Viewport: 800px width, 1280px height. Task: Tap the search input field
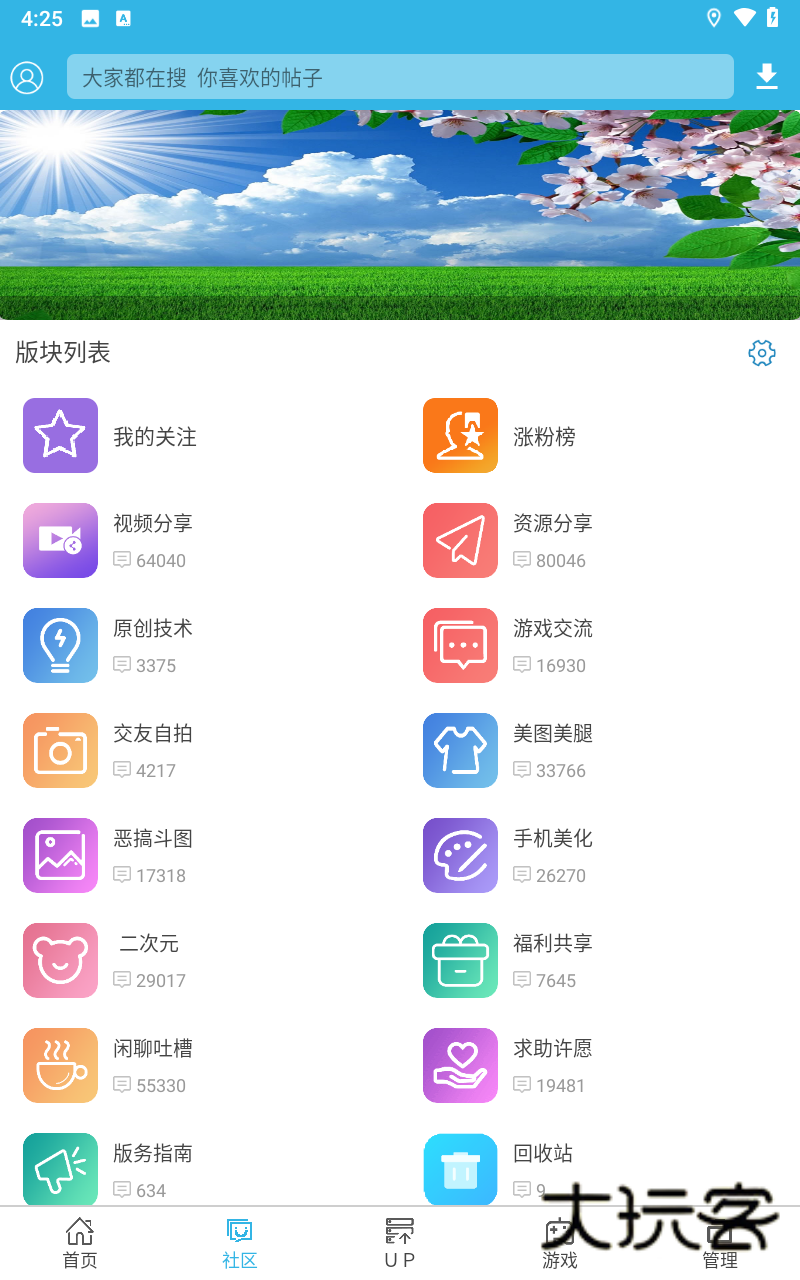[x=400, y=77]
